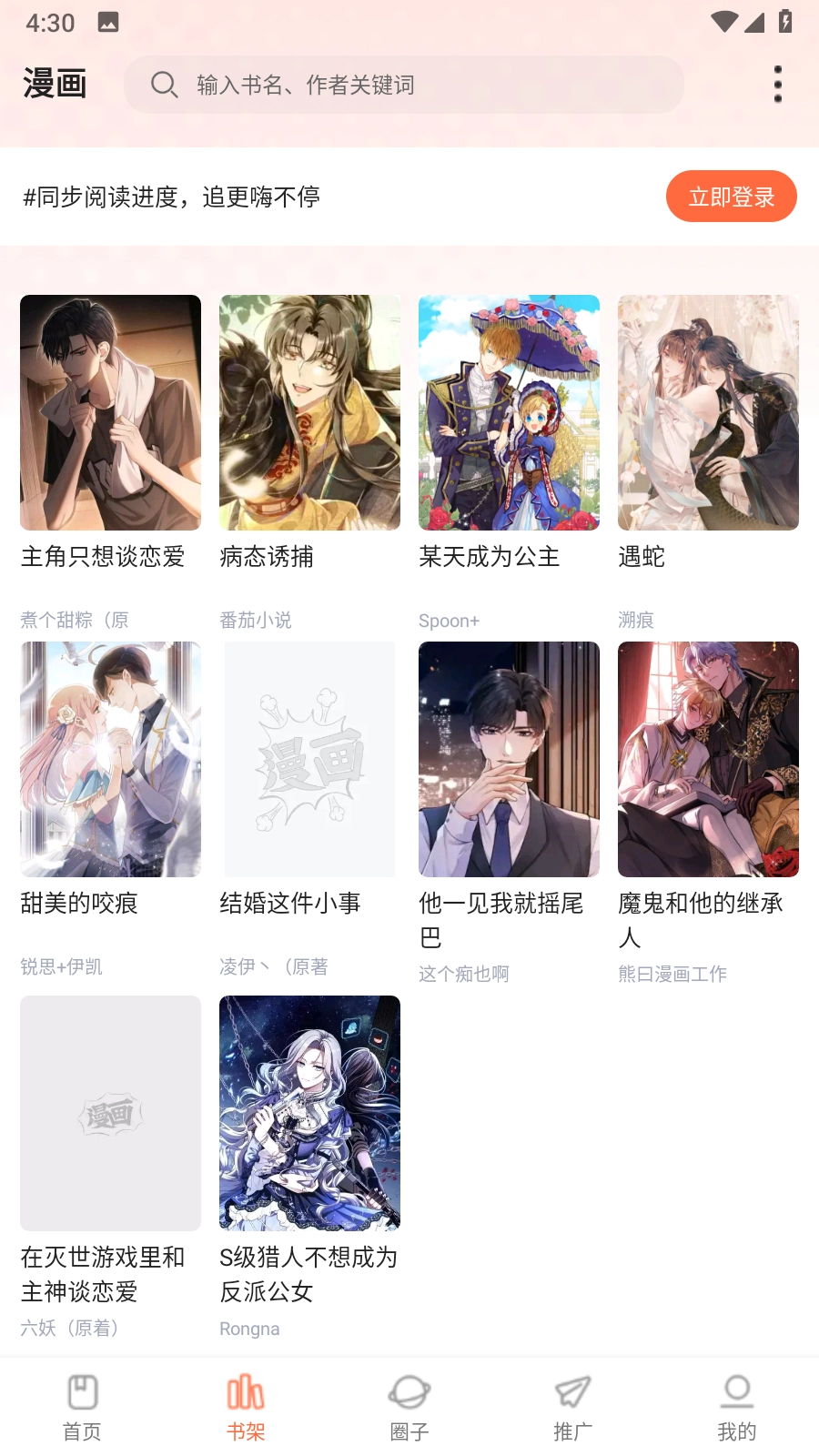Screen dimensions: 819x1456
Task: Open the 魔鬼和他的继承人 manga cover
Action: click(x=708, y=759)
